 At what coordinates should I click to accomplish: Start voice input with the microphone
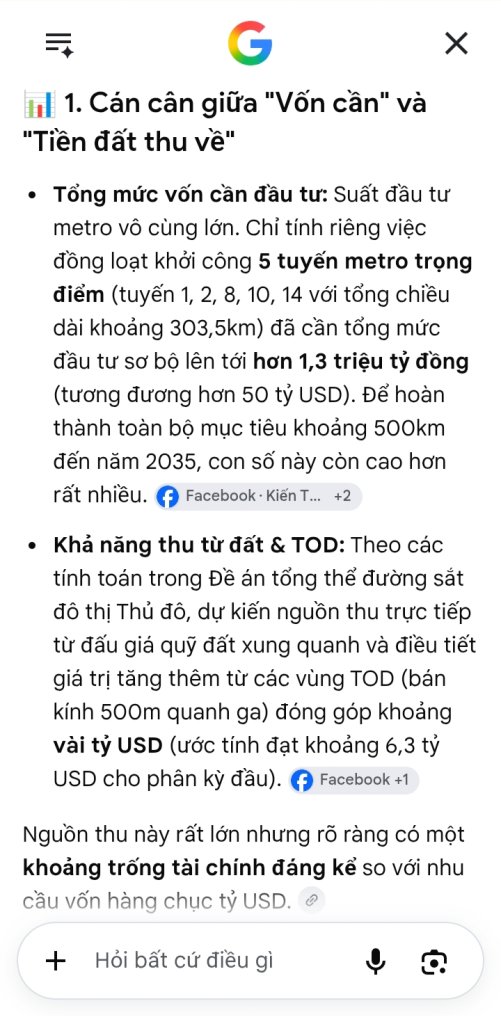coord(376,961)
